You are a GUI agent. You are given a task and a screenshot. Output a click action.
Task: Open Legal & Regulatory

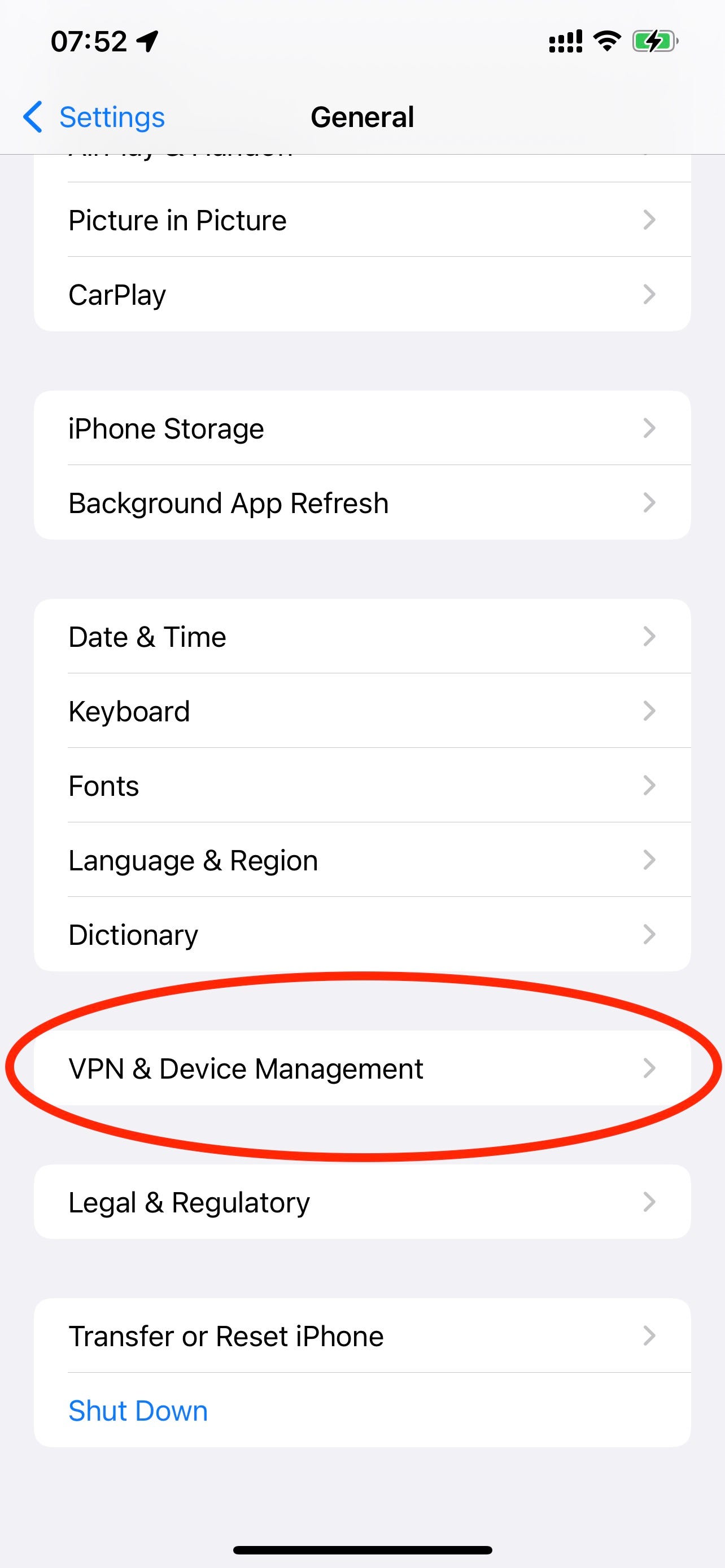(x=361, y=1202)
